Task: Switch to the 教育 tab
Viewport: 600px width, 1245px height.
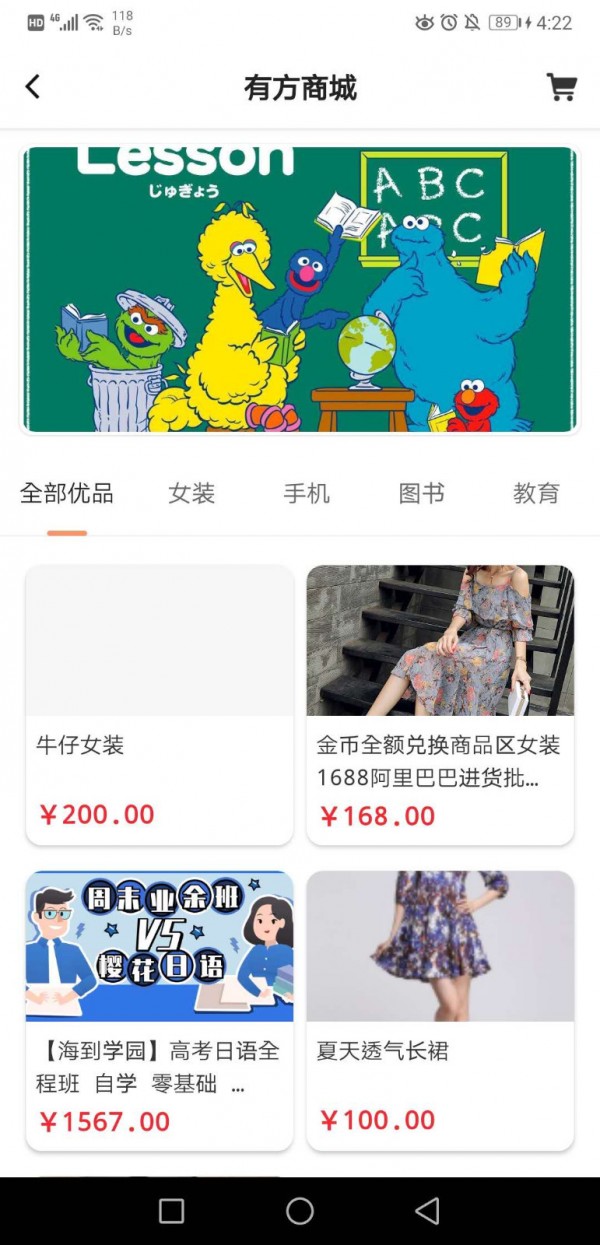Action: click(536, 493)
